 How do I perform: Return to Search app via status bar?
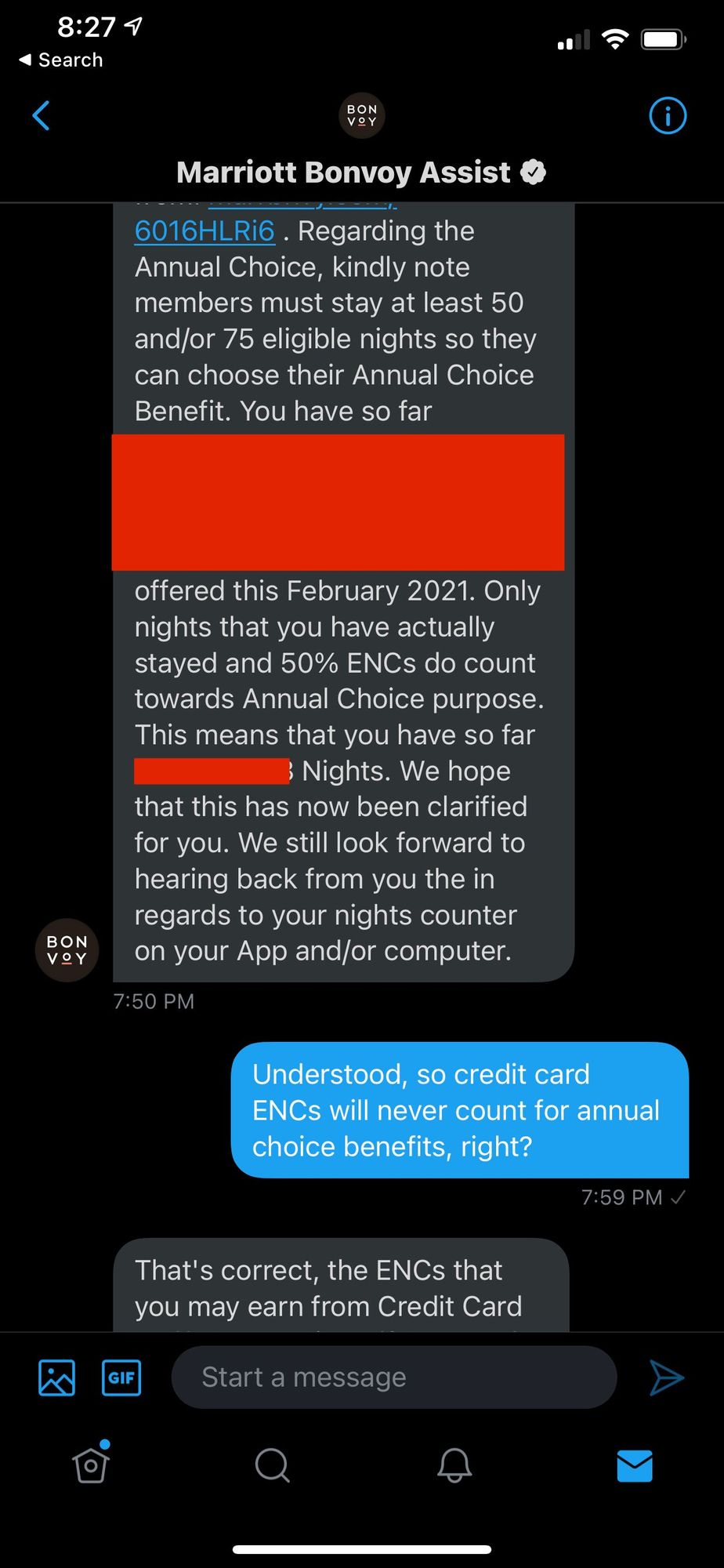[x=61, y=60]
